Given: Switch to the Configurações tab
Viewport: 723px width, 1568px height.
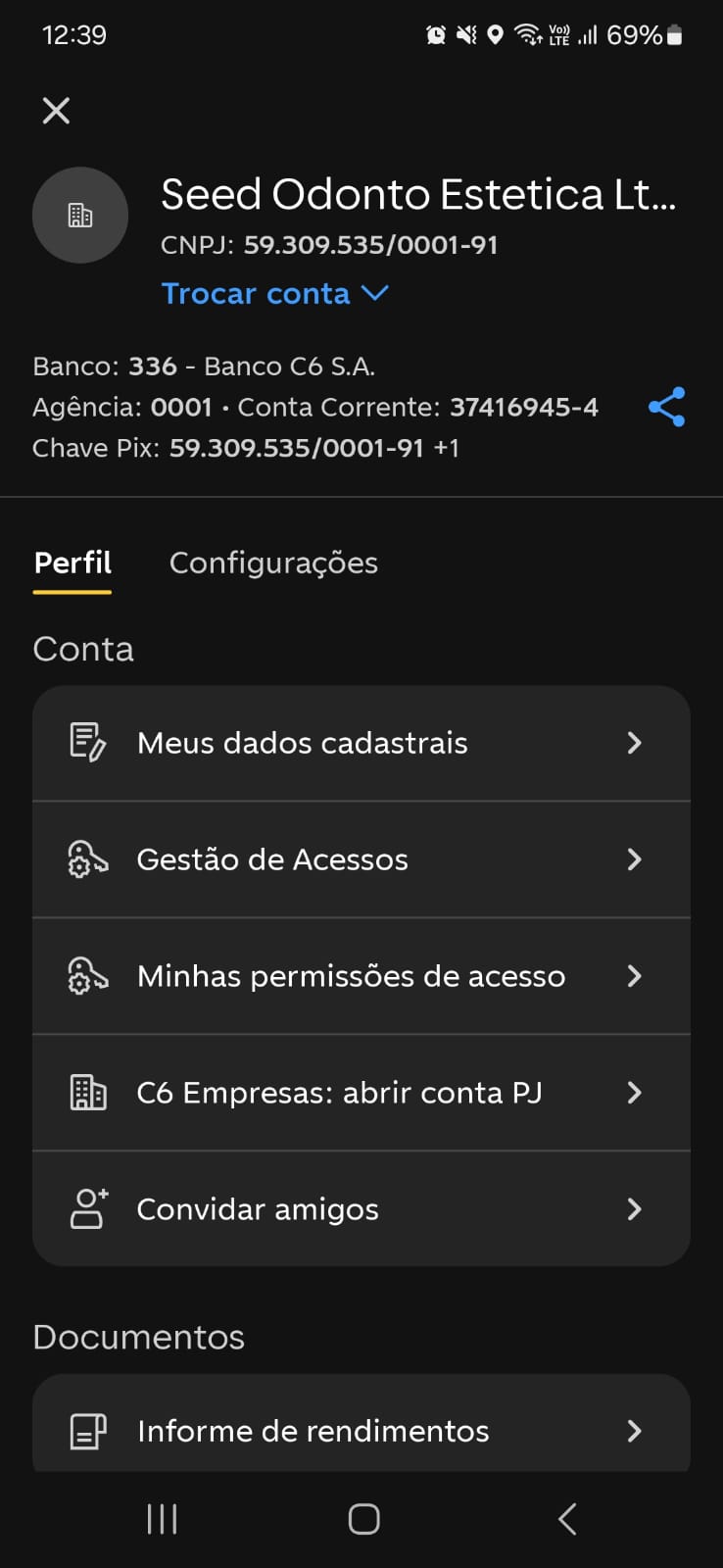Looking at the screenshot, I should click(x=273, y=563).
